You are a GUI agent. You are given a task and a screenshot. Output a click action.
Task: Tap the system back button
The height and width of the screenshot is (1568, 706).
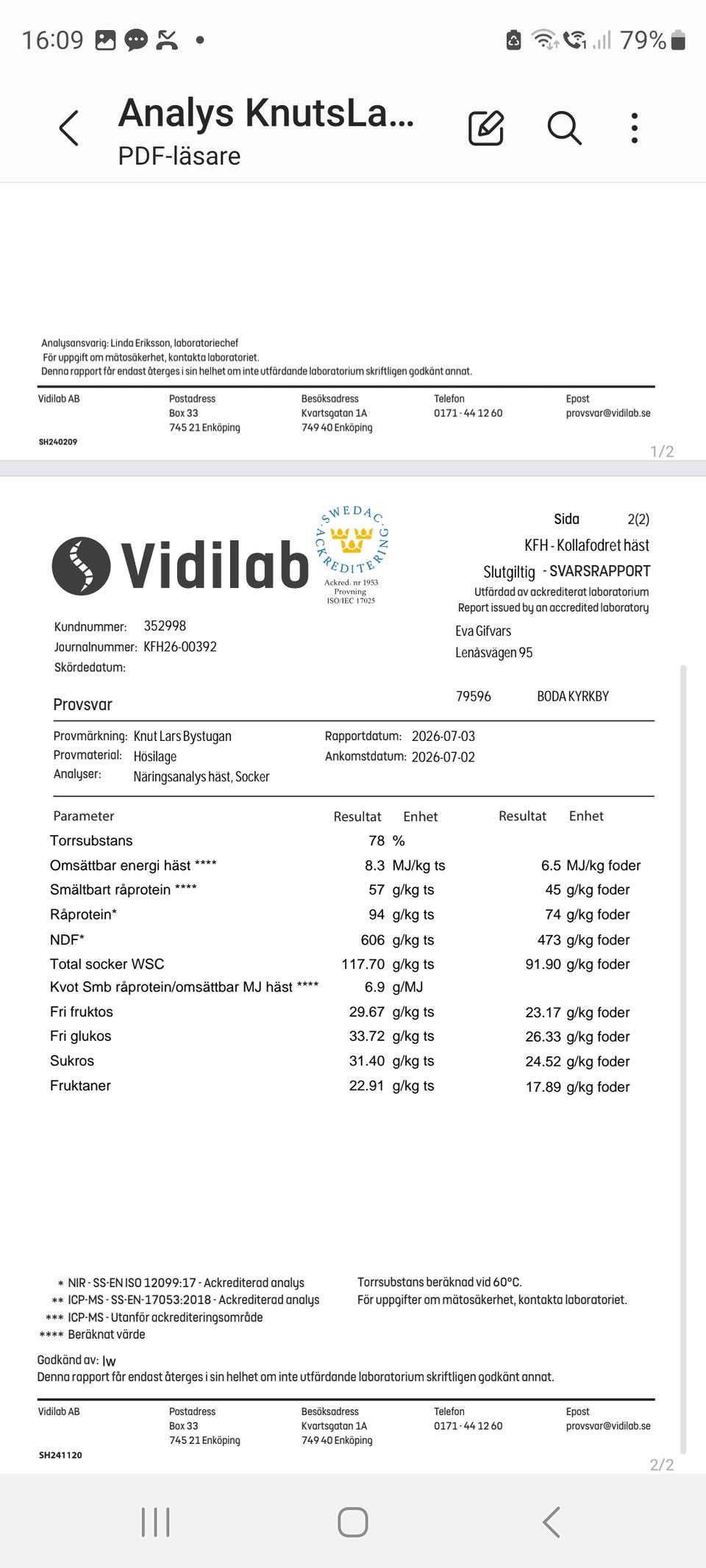click(551, 1522)
